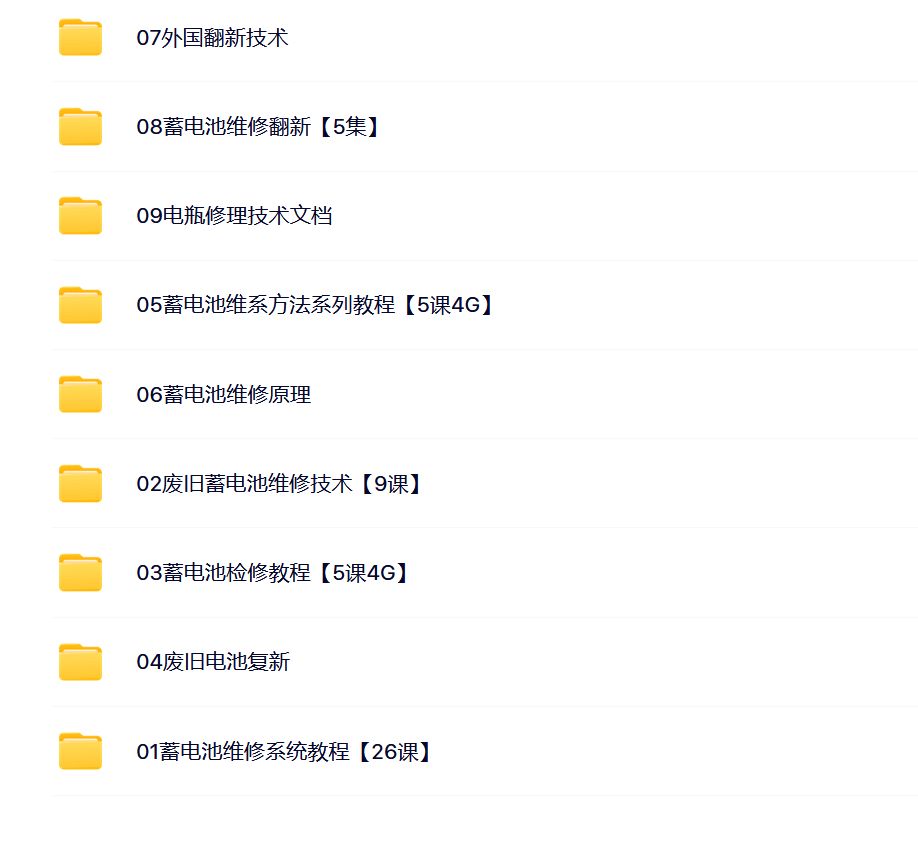View folder 03蓄电池检修教程【5课4G】
The image size is (918, 847).
[272, 573]
